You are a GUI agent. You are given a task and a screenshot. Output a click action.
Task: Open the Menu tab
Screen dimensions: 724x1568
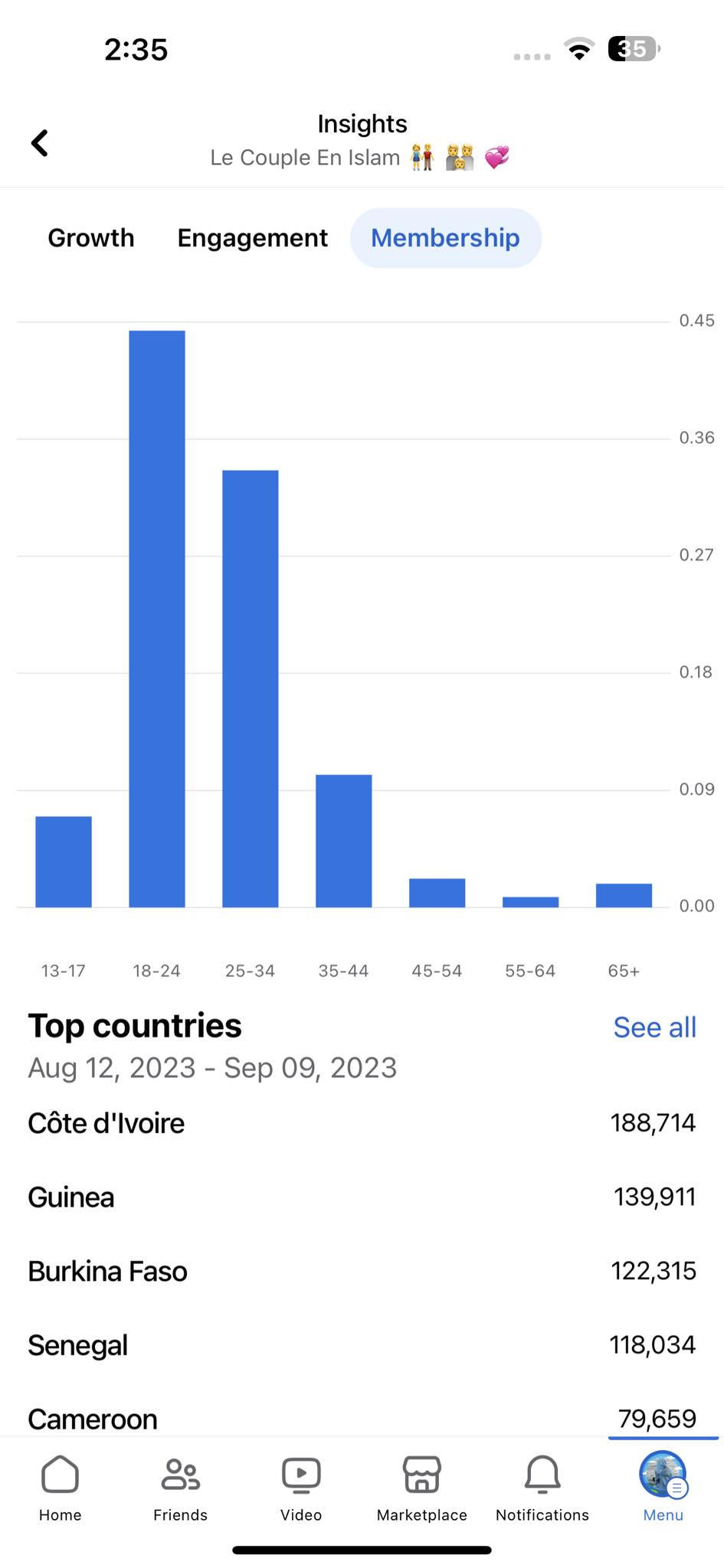(x=663, y=1488)
